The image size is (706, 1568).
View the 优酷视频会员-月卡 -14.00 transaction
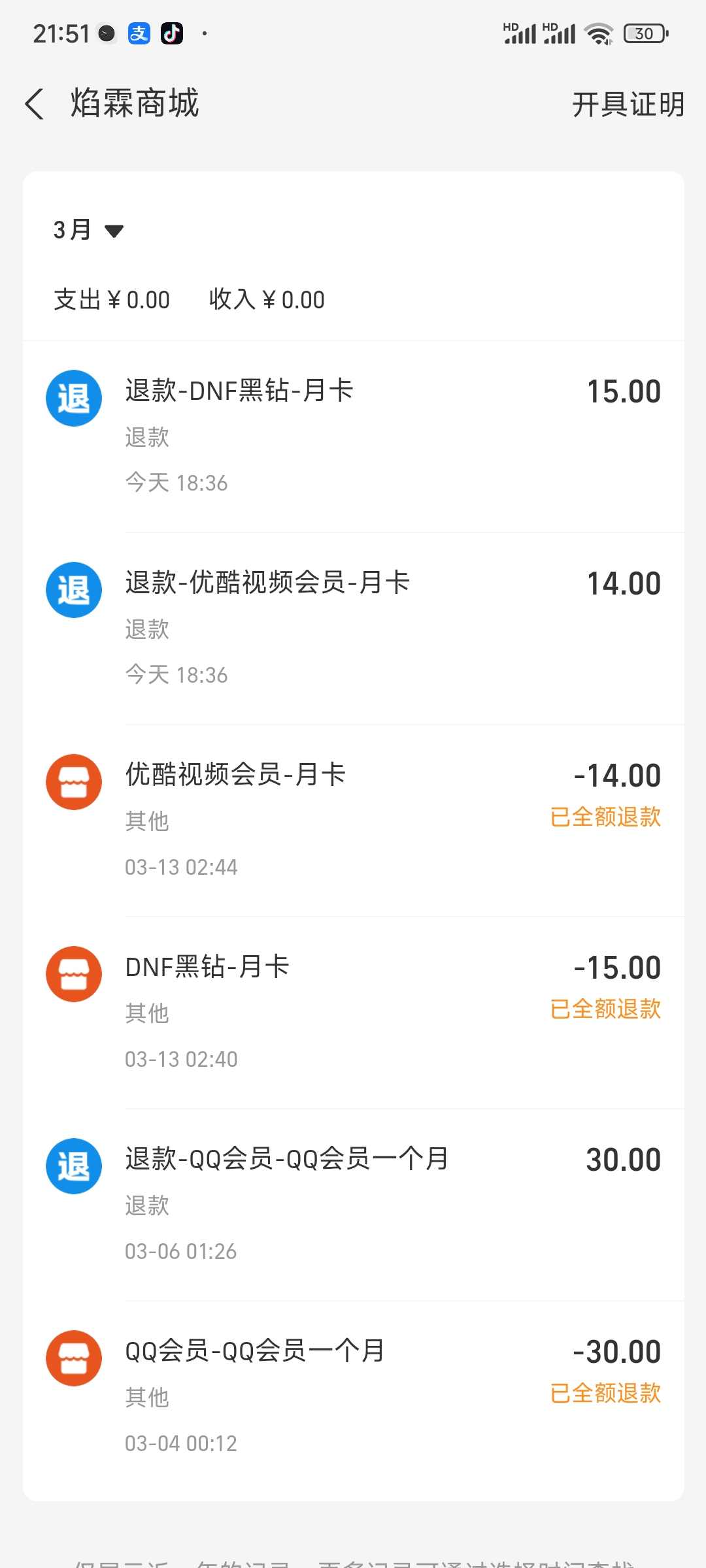click(354, 821)
